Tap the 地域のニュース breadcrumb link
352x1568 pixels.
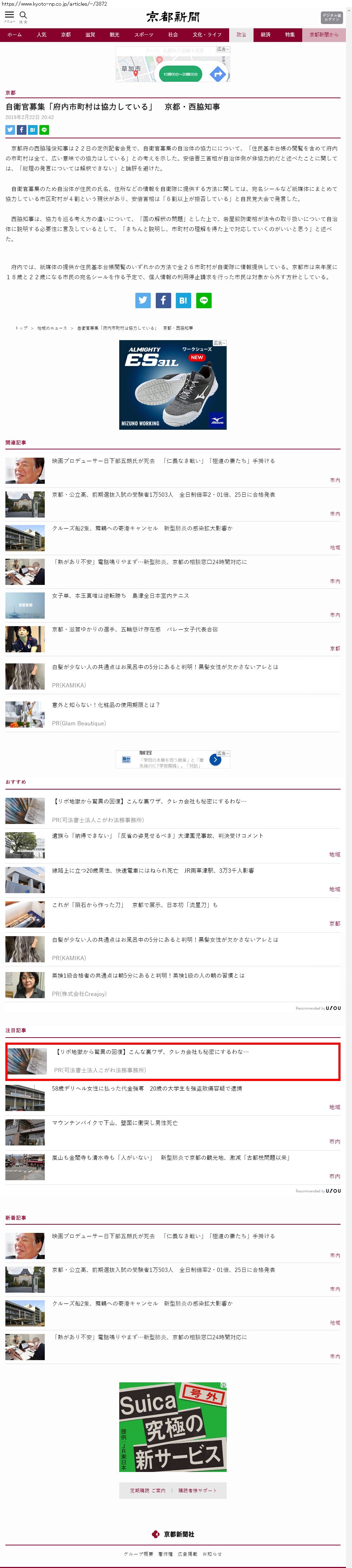coord(52,328)
